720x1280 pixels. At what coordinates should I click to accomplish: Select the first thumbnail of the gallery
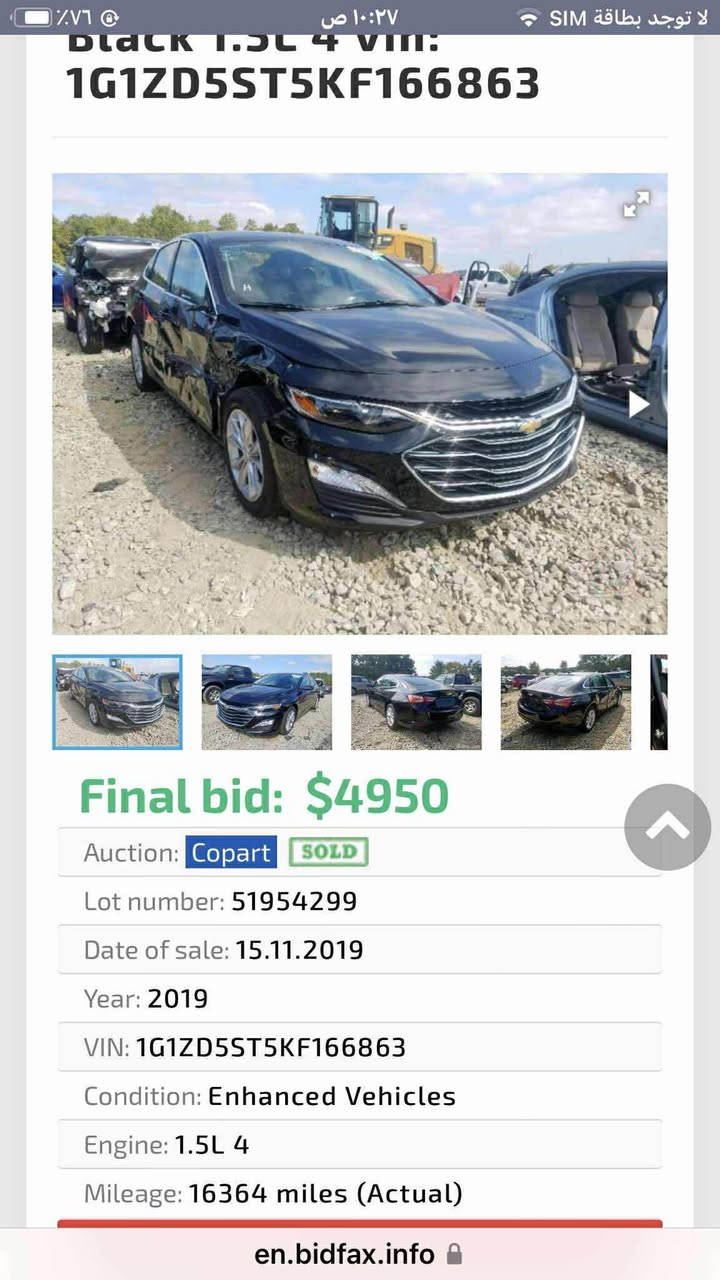117,702
